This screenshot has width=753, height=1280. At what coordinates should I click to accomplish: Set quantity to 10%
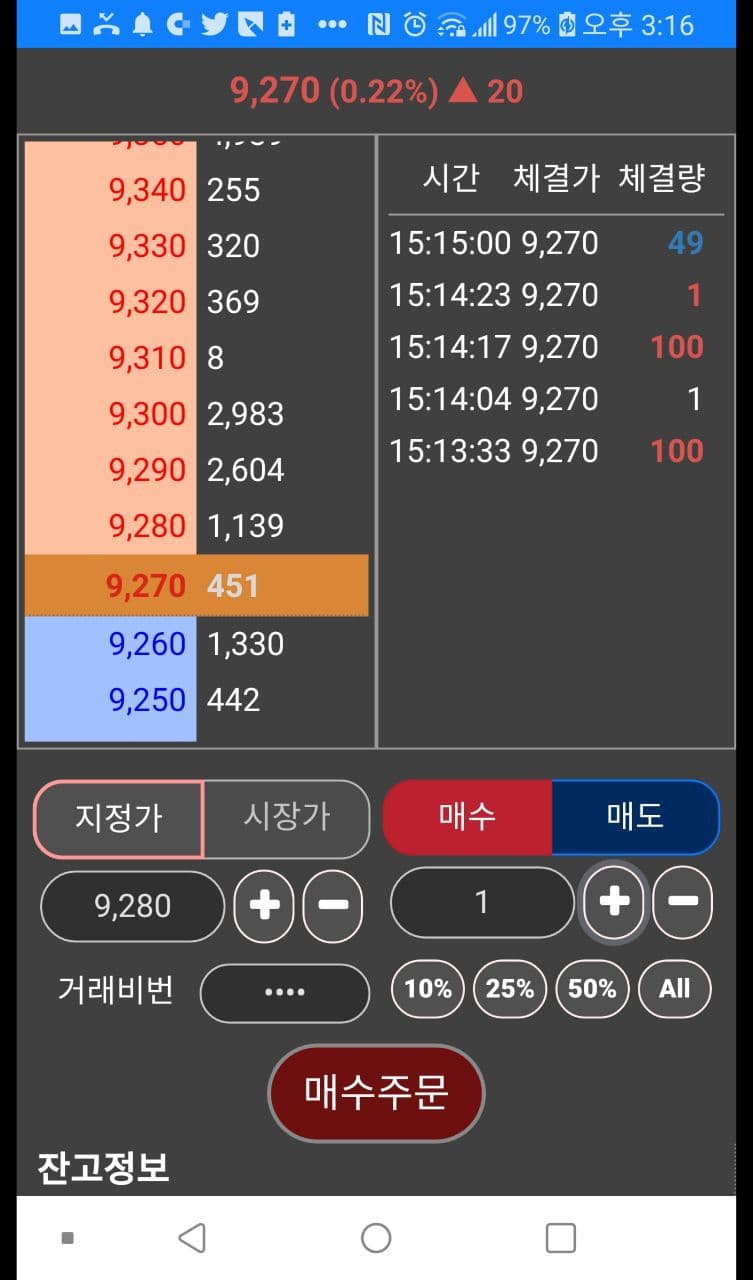428,989
